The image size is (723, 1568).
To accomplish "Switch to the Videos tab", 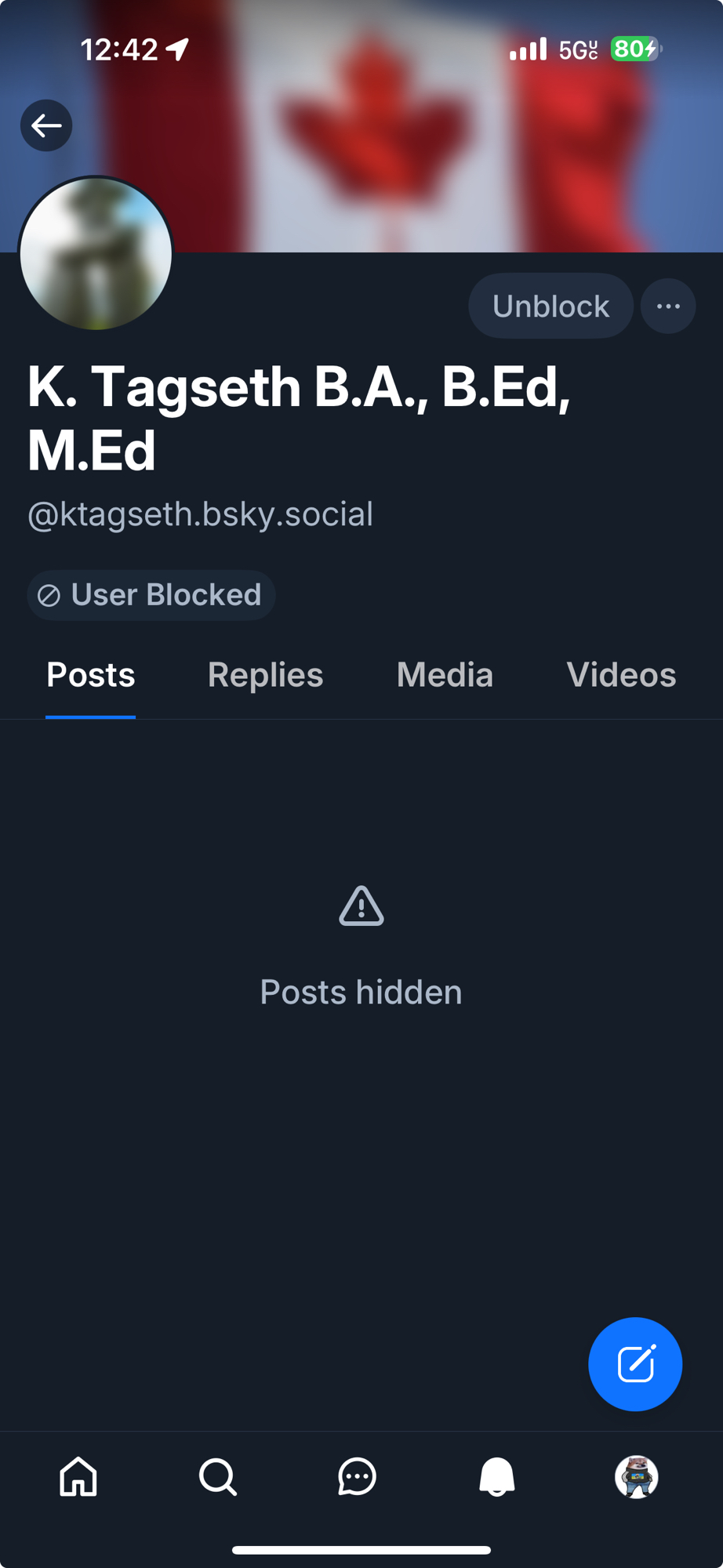I will point(621,675).
